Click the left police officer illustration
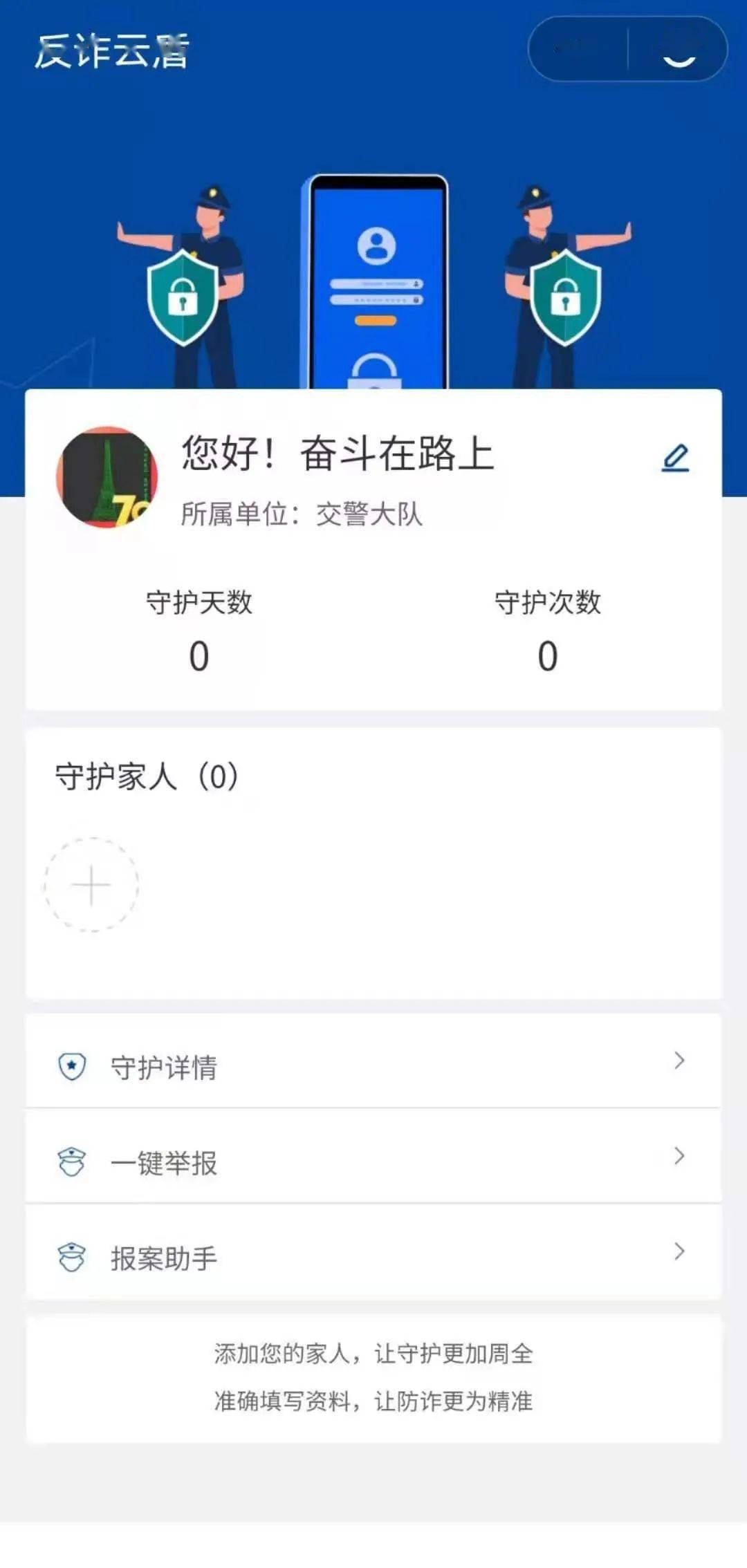Image resolution: width=747 pixels, height=1568 pixels. click(207, 277)
